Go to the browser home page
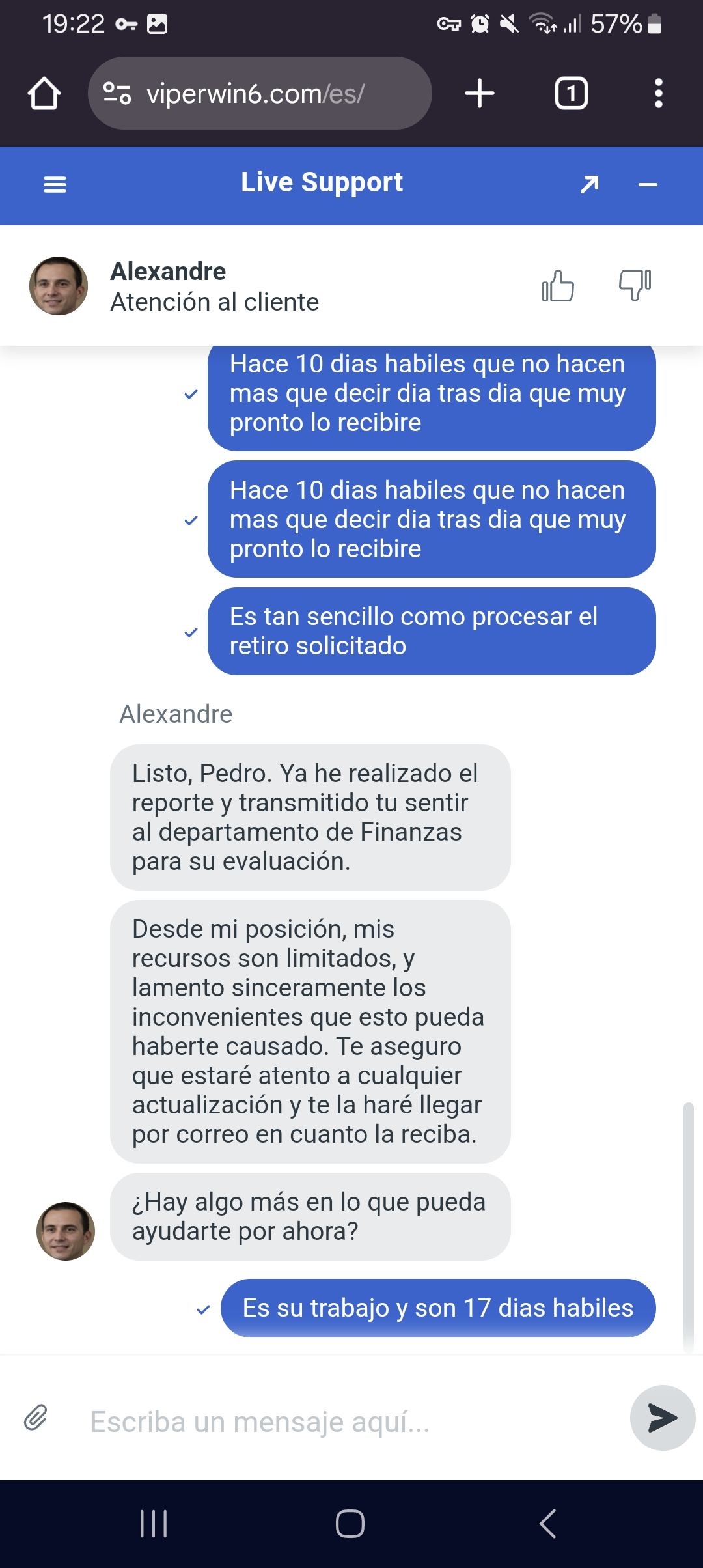703x1568 pixels. 44,93
